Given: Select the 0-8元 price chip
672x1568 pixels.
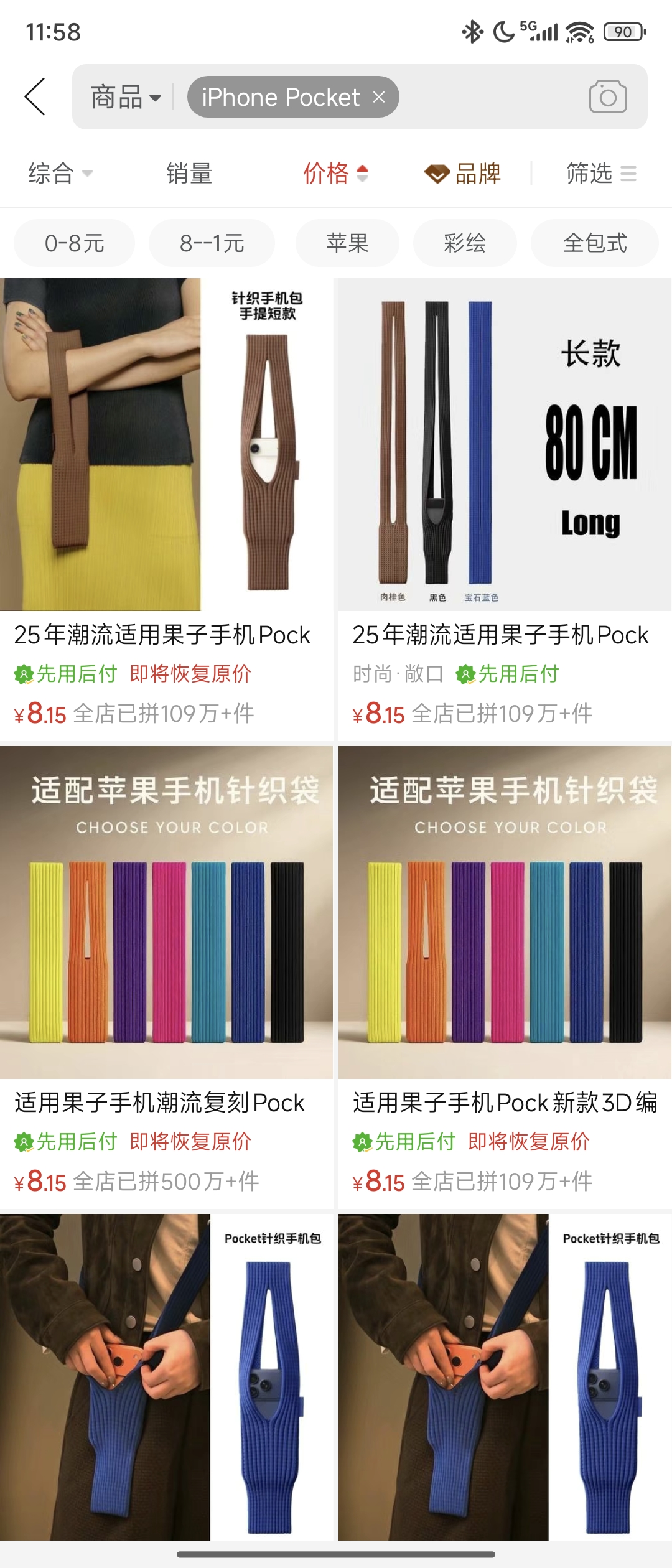Looking at the screenshot, I should (x=74, y=243).
